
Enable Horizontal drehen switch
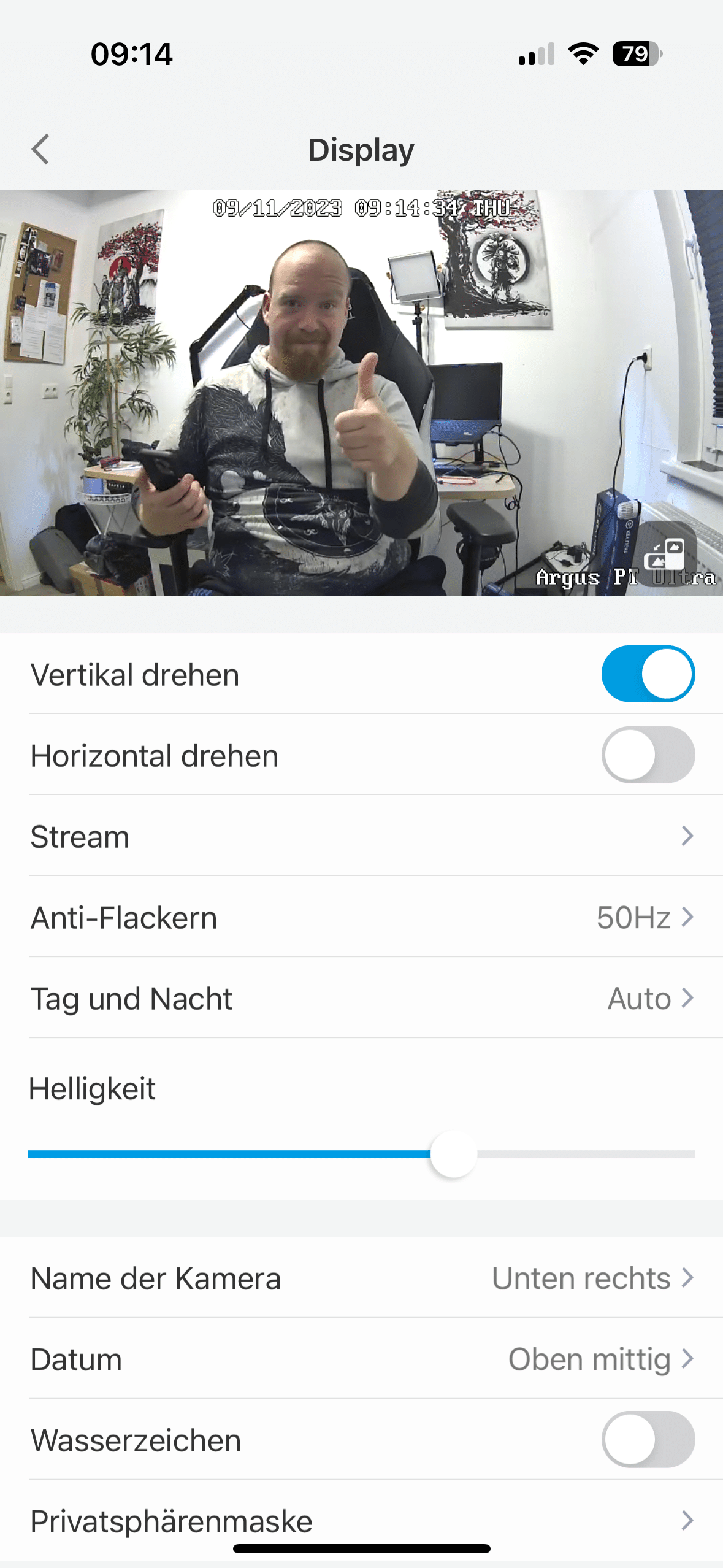[648, 755]
